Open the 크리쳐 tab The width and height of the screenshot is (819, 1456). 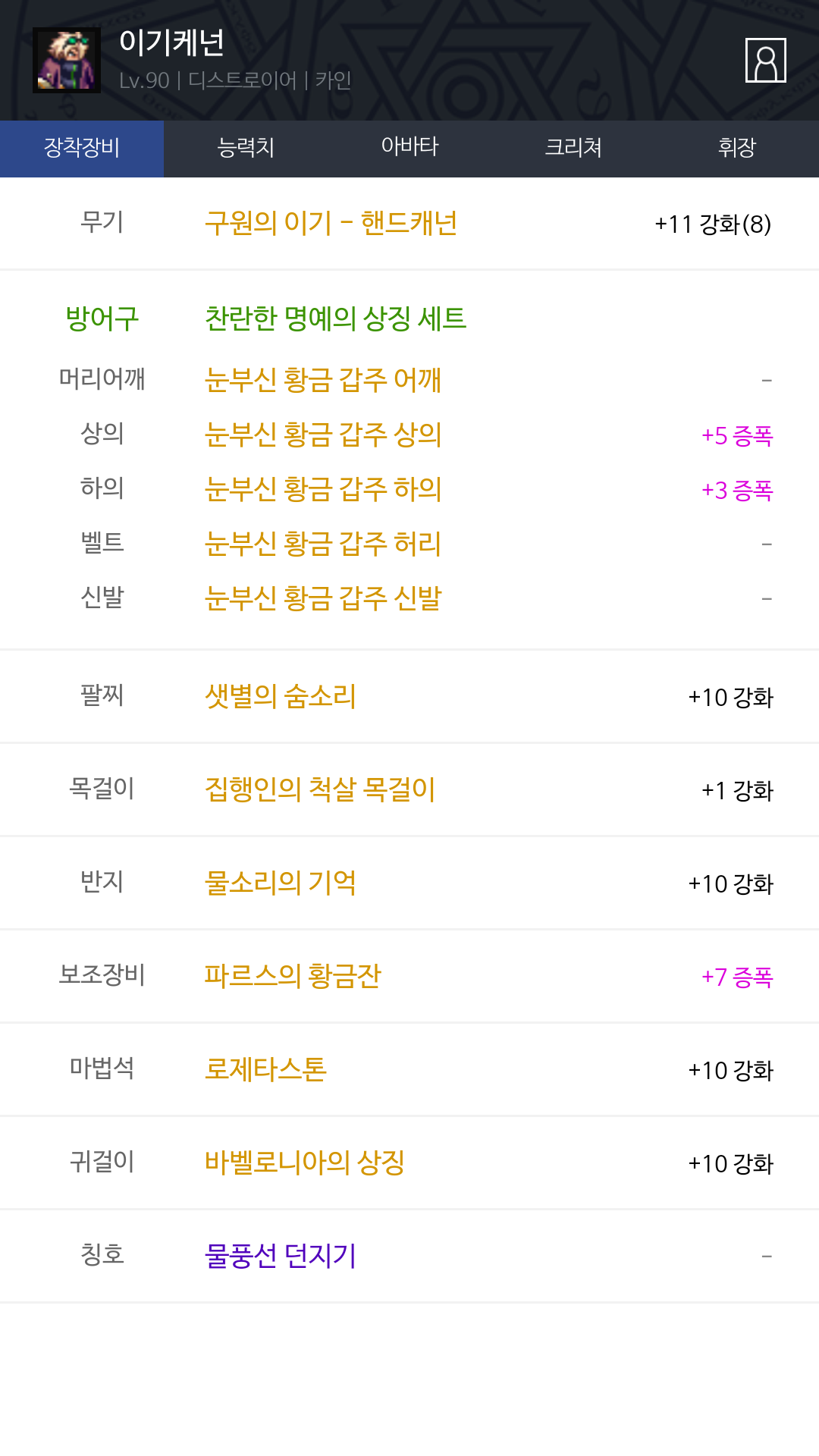click(x=573, y=148)
